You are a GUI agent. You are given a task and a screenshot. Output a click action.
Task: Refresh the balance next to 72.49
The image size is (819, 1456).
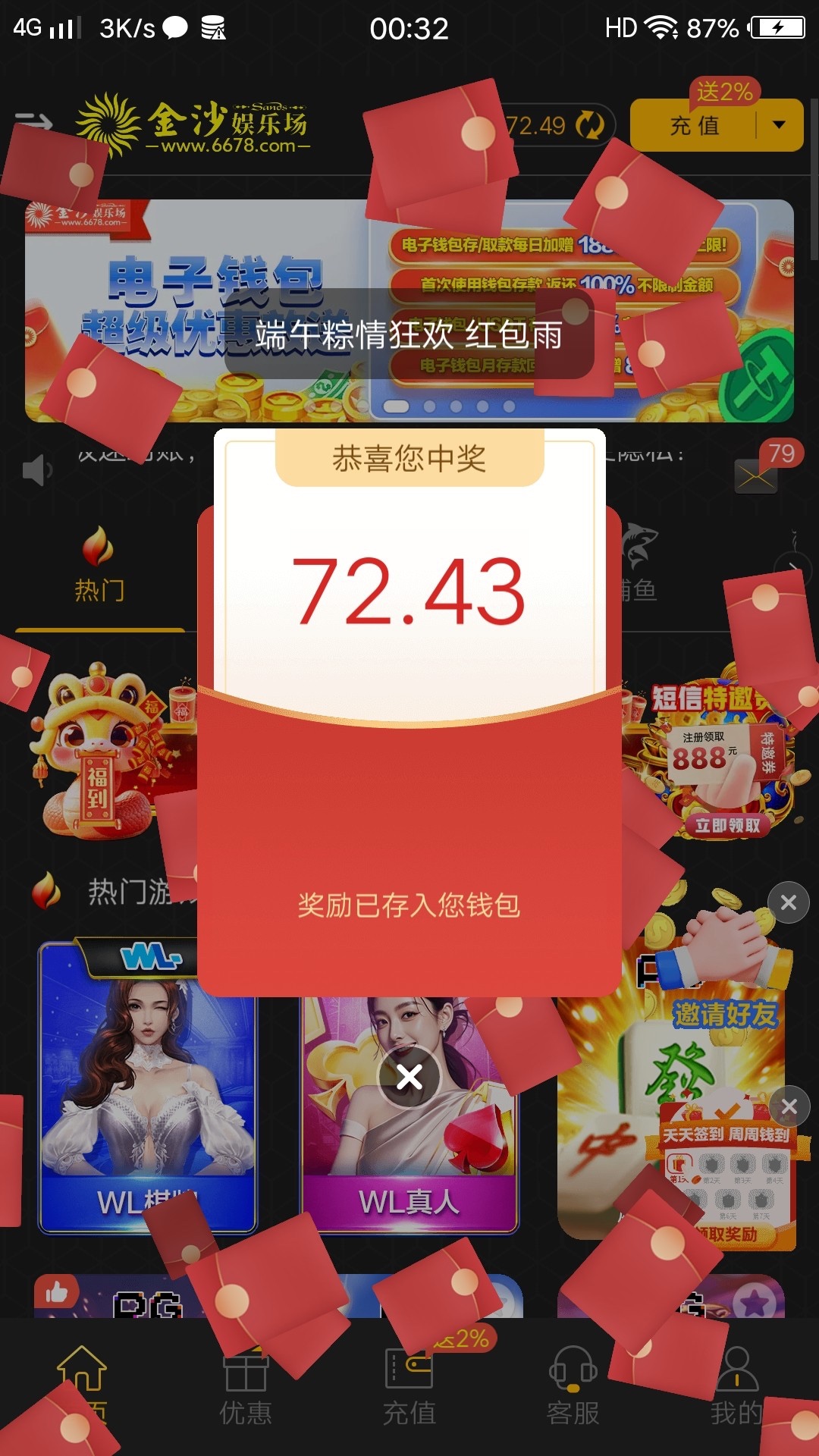pyautogui.click(x=590, y=125)
